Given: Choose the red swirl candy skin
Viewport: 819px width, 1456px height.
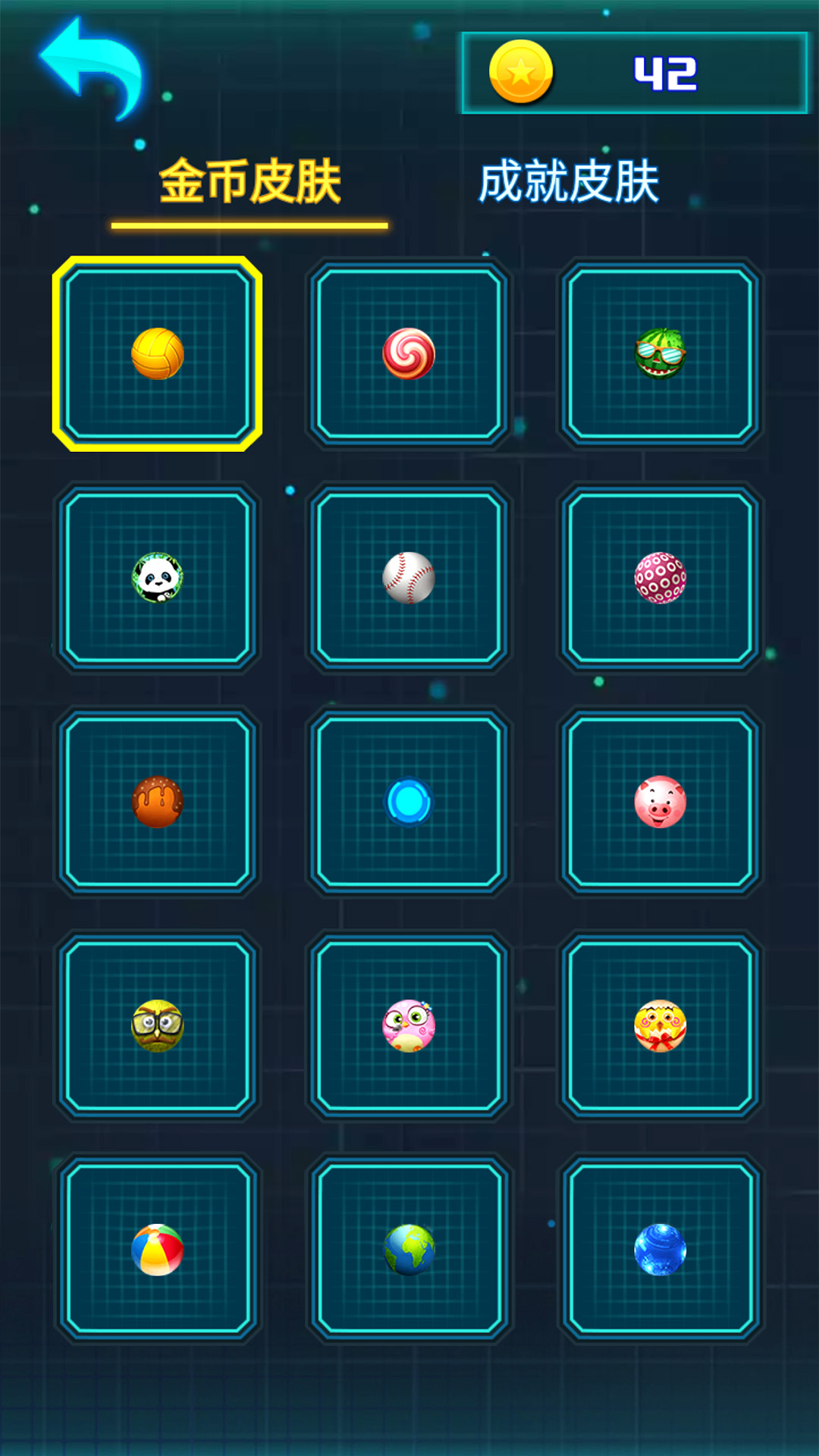Looking at the screenshot, I should pos(409,354).
